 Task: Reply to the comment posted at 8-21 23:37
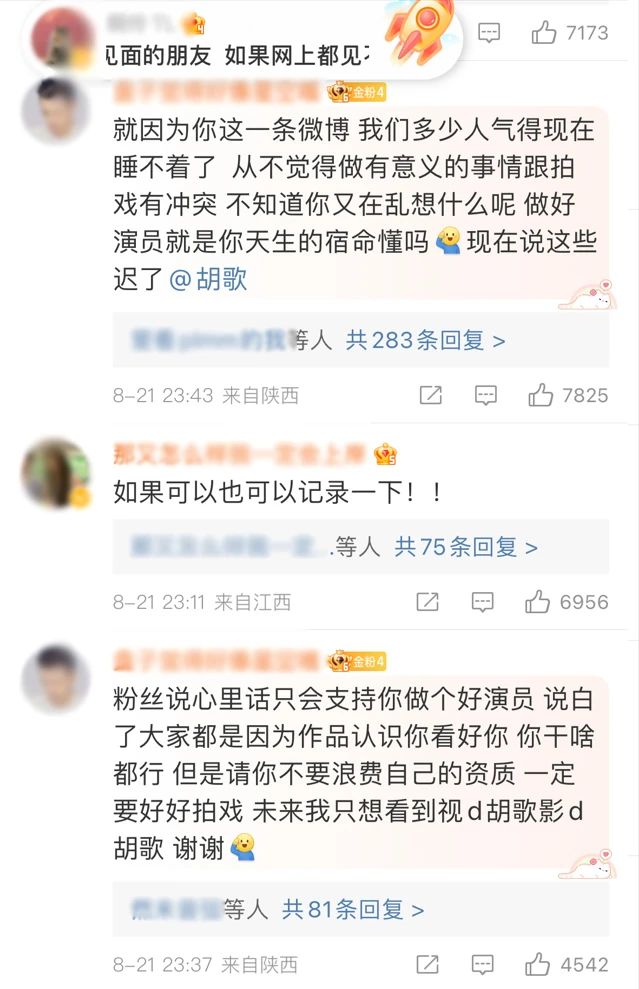[483, 965]
